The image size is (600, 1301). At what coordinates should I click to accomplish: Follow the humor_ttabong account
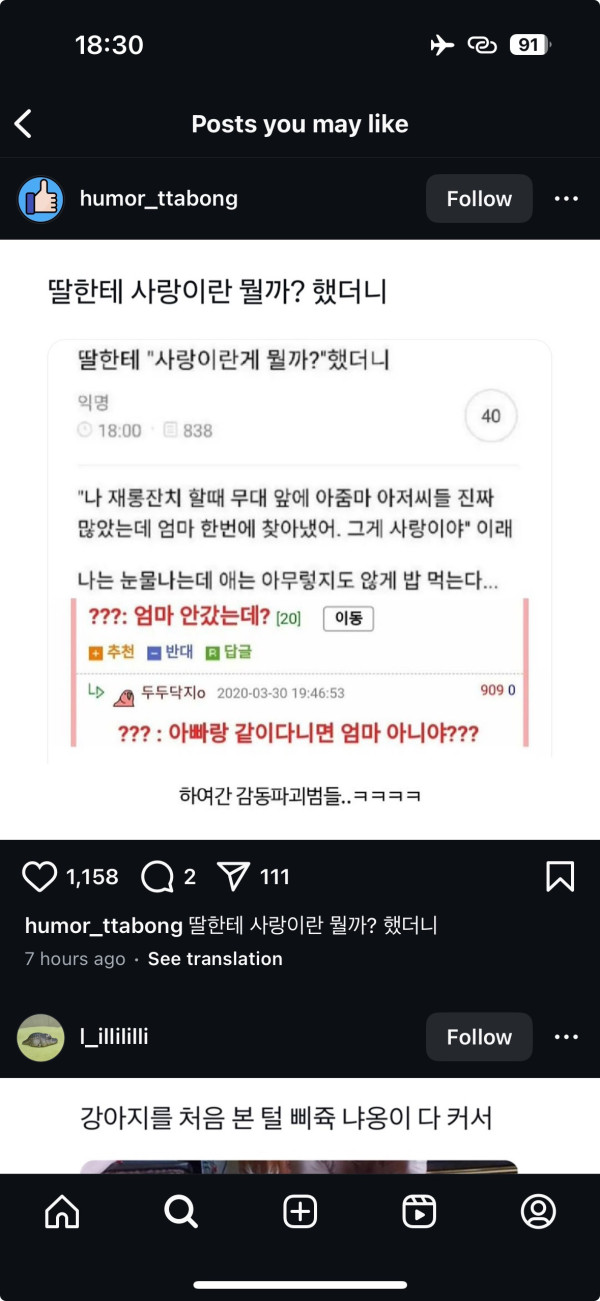pos(479,199)
